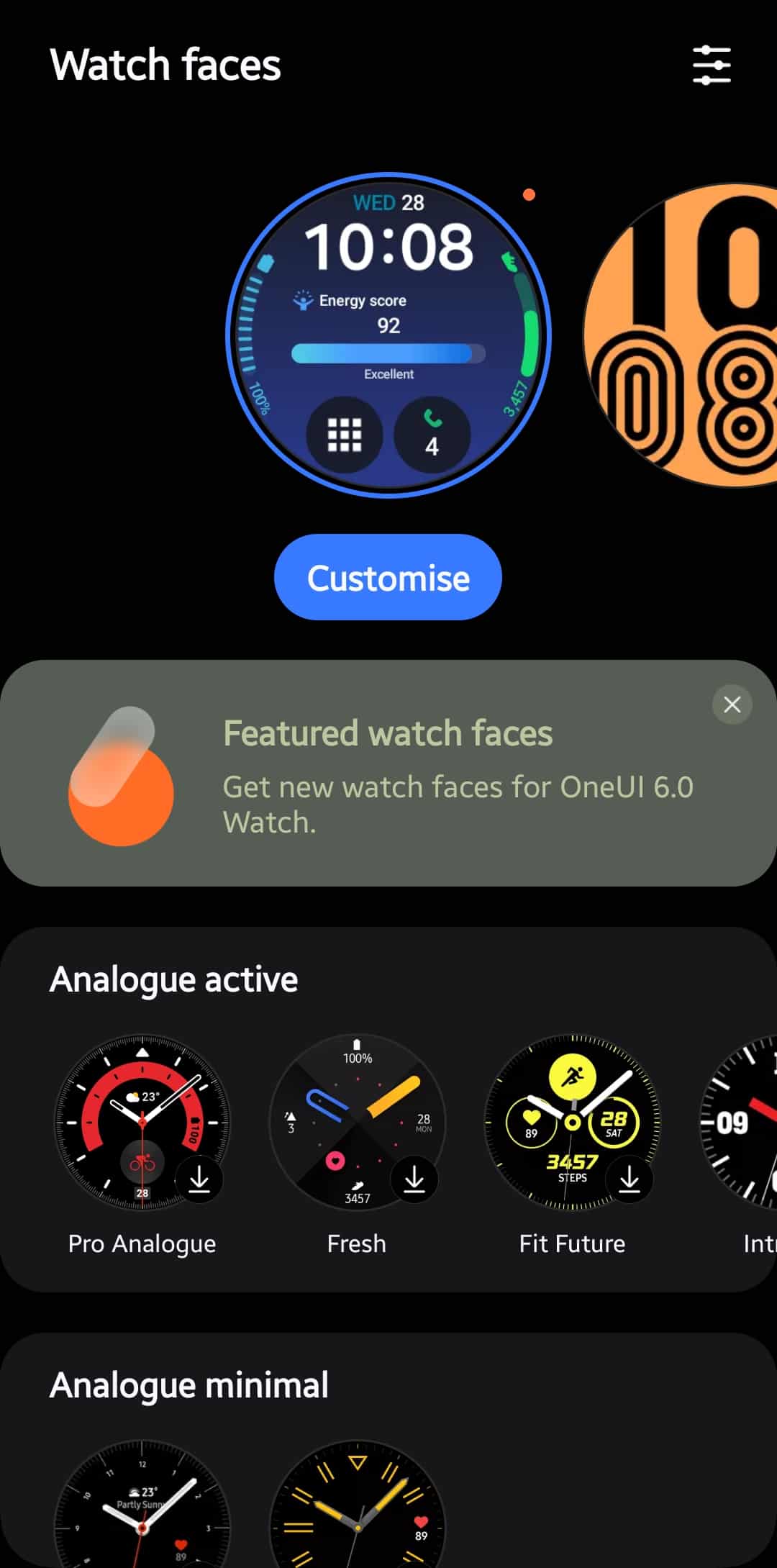The height and width of the screenshot is (1568, 777).
Task: Dismiss the Featured watch faces banner
Action: pos(732,704)
